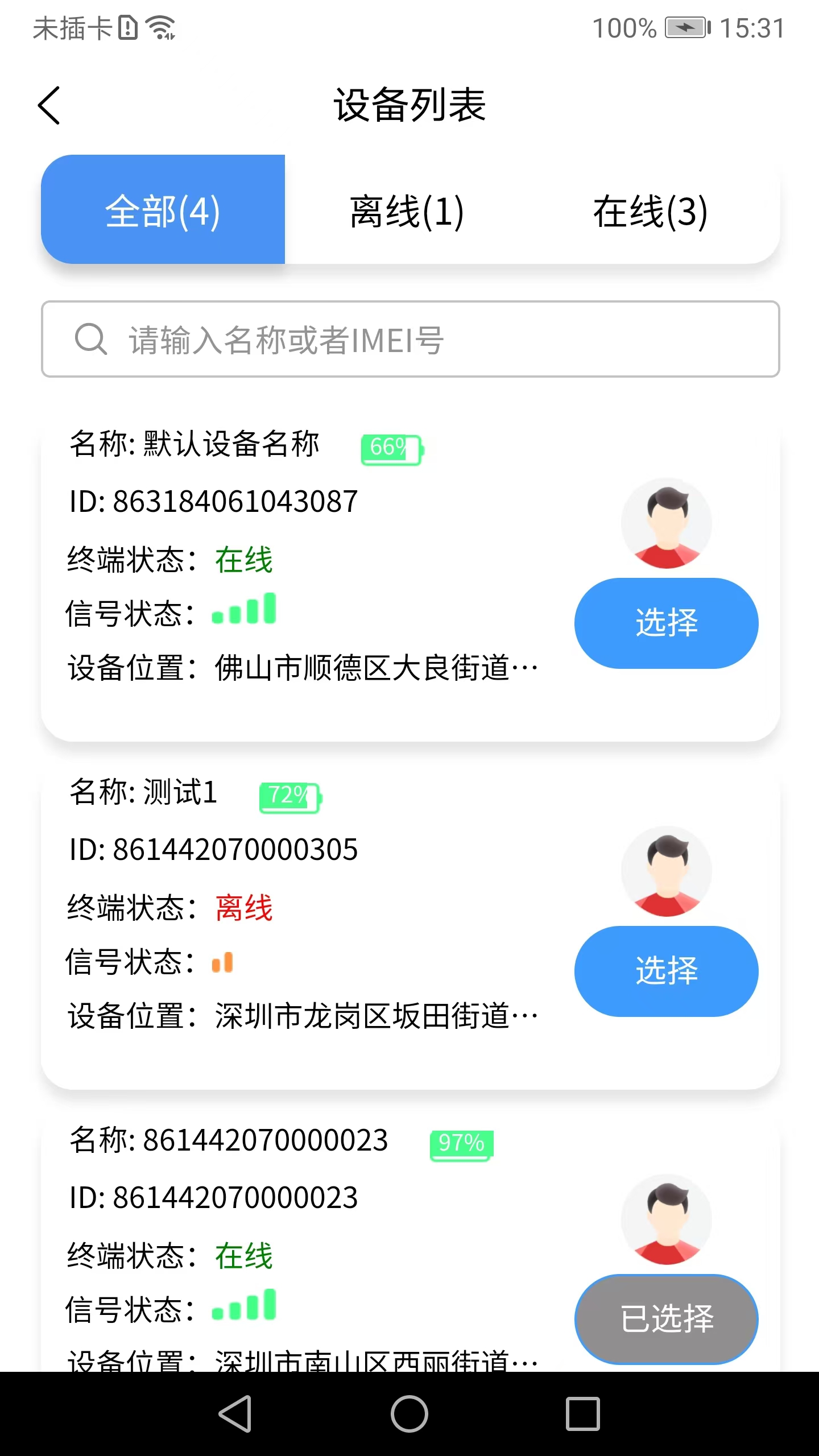Image resolution: width=819 pixels, height=1456 pixels.
Task: Click the search magnifier icon
Action: pyautogui.click(x=91, y=340)
